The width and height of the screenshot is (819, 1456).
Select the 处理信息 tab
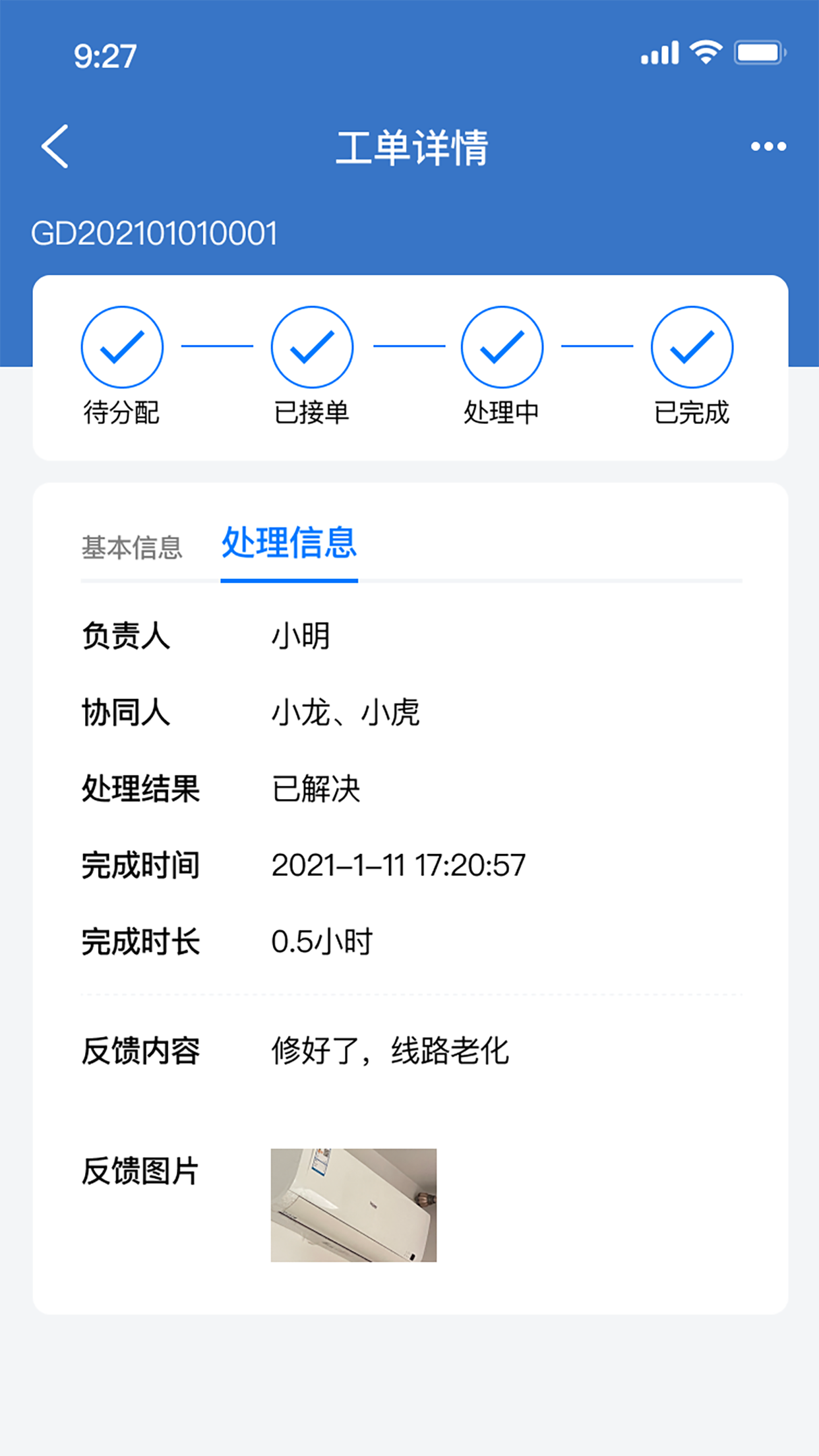coord(289,544)
